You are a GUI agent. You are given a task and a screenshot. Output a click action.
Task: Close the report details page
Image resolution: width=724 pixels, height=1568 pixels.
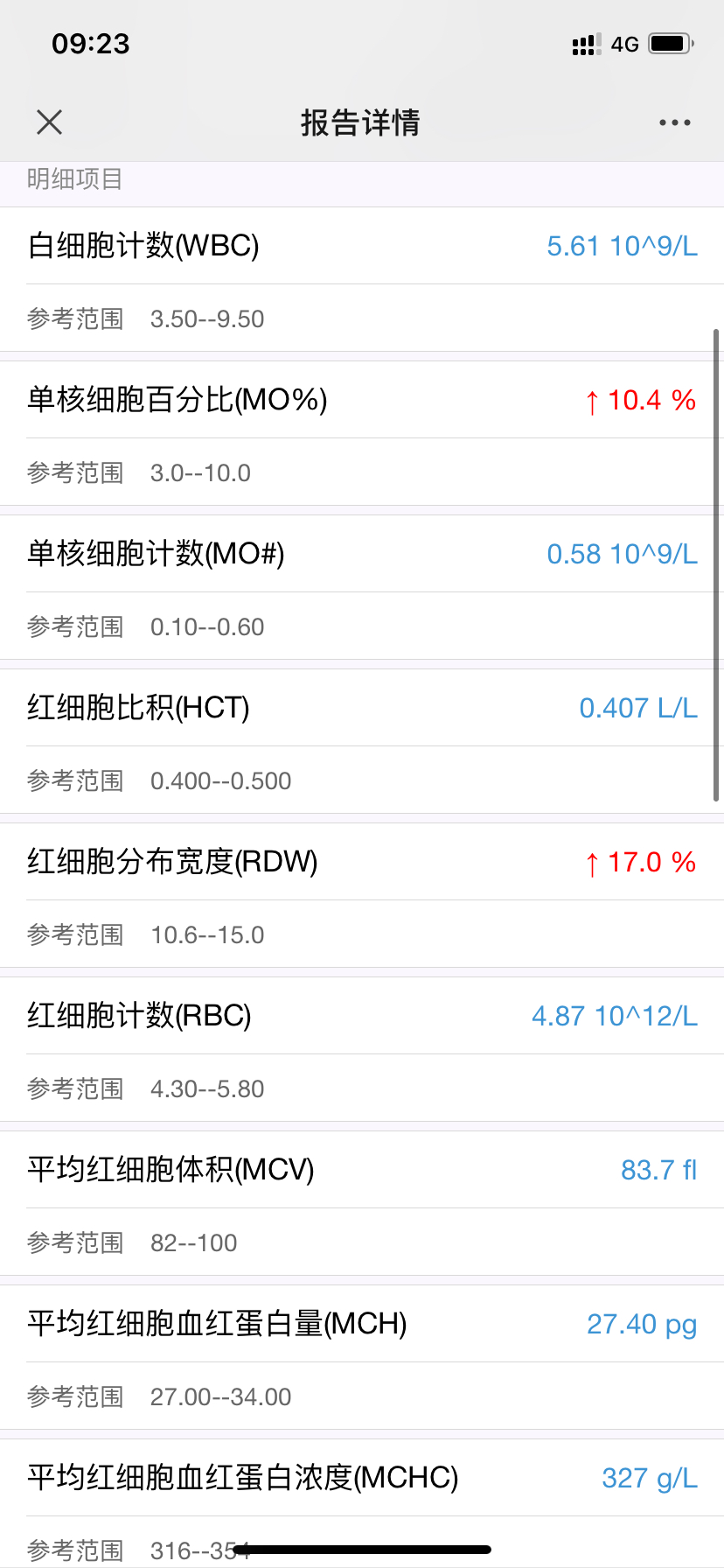coord(50,122)
